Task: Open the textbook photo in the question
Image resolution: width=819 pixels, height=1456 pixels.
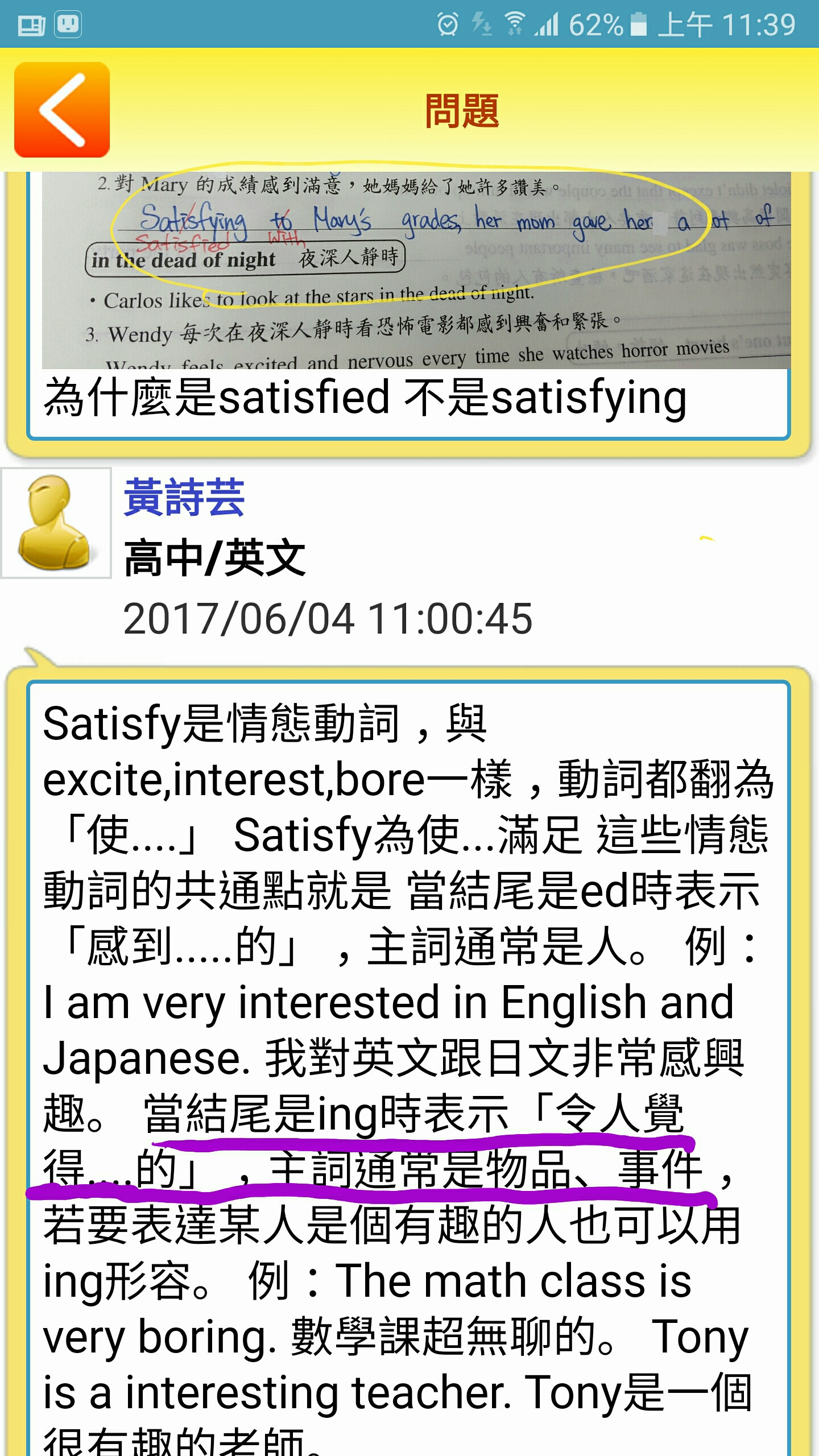Action: tap(416, 271)
